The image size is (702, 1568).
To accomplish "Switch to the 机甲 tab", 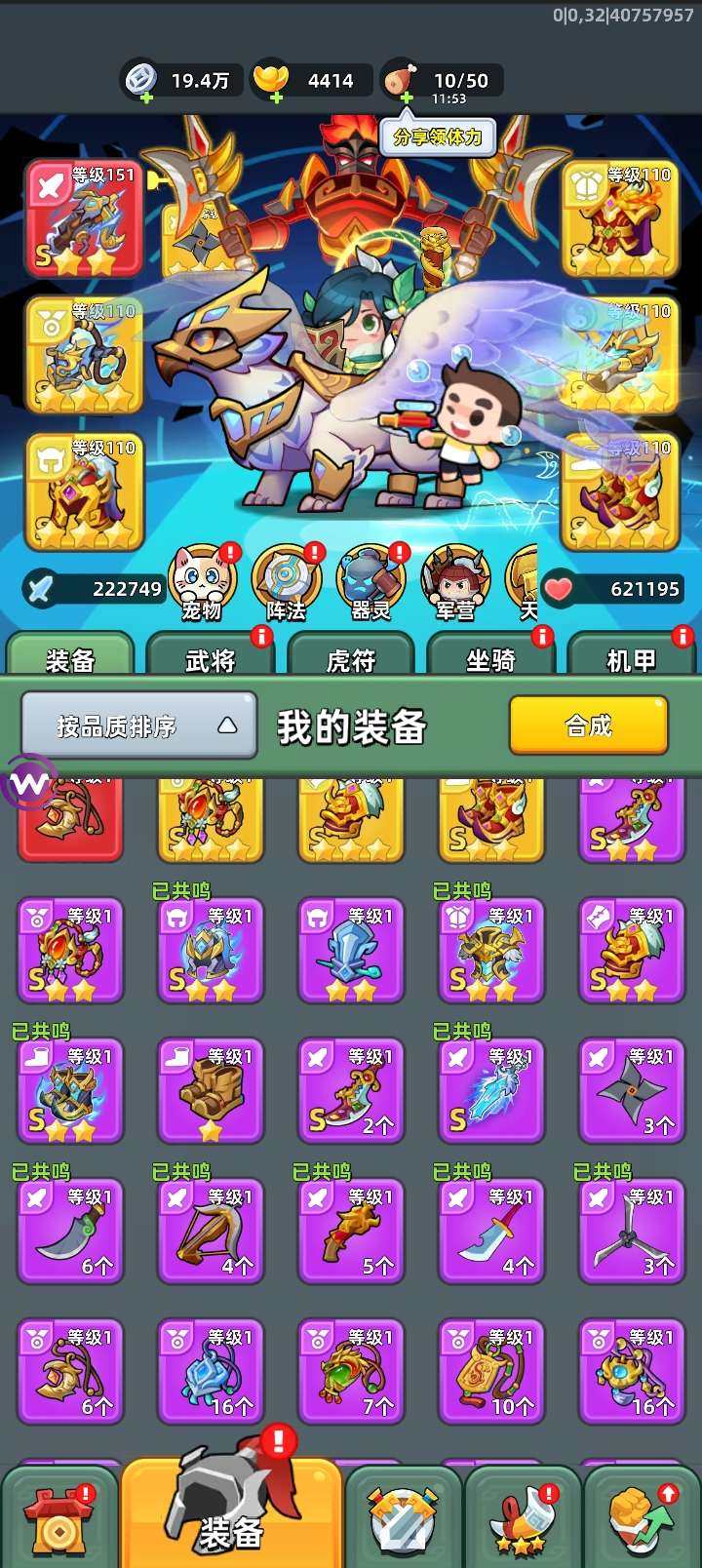I will click(x=631, y=658).
